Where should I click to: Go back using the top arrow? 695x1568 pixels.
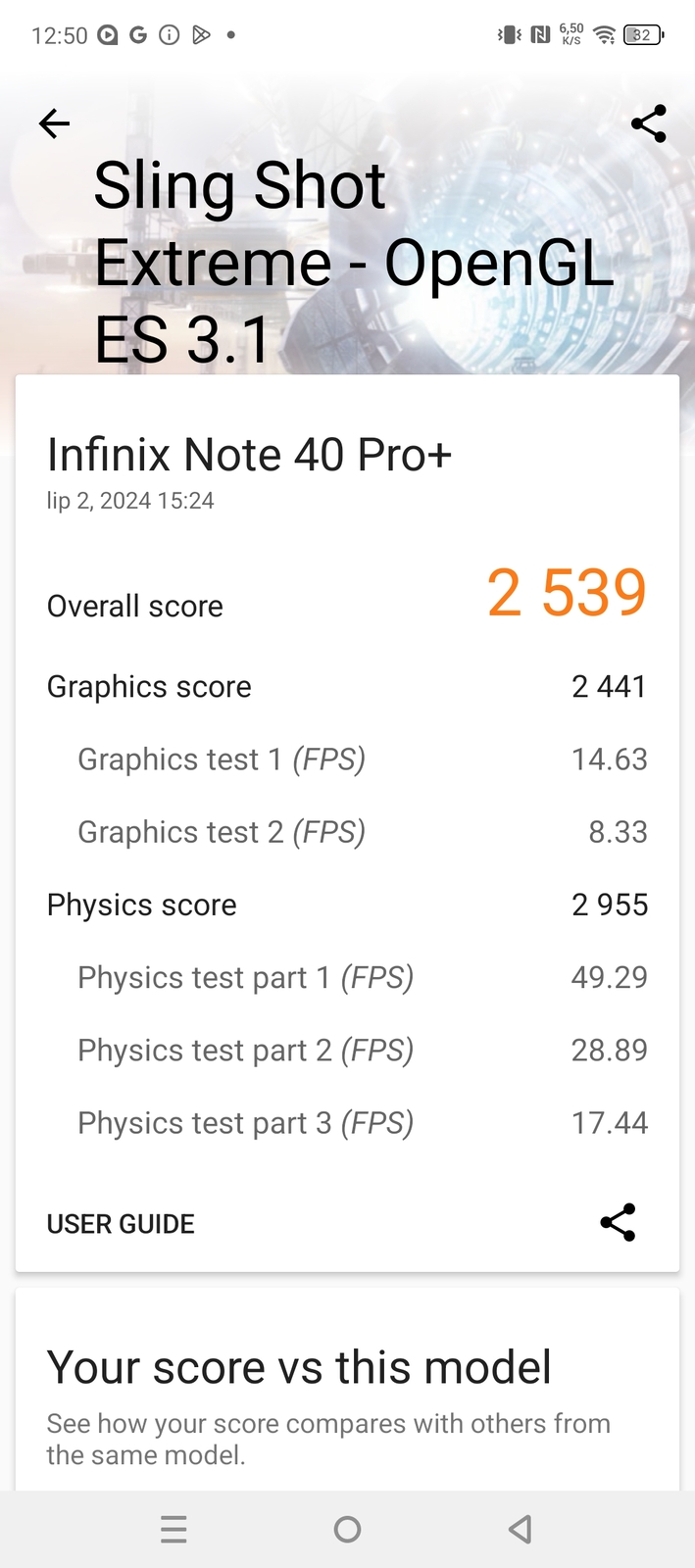coord(54,123)
